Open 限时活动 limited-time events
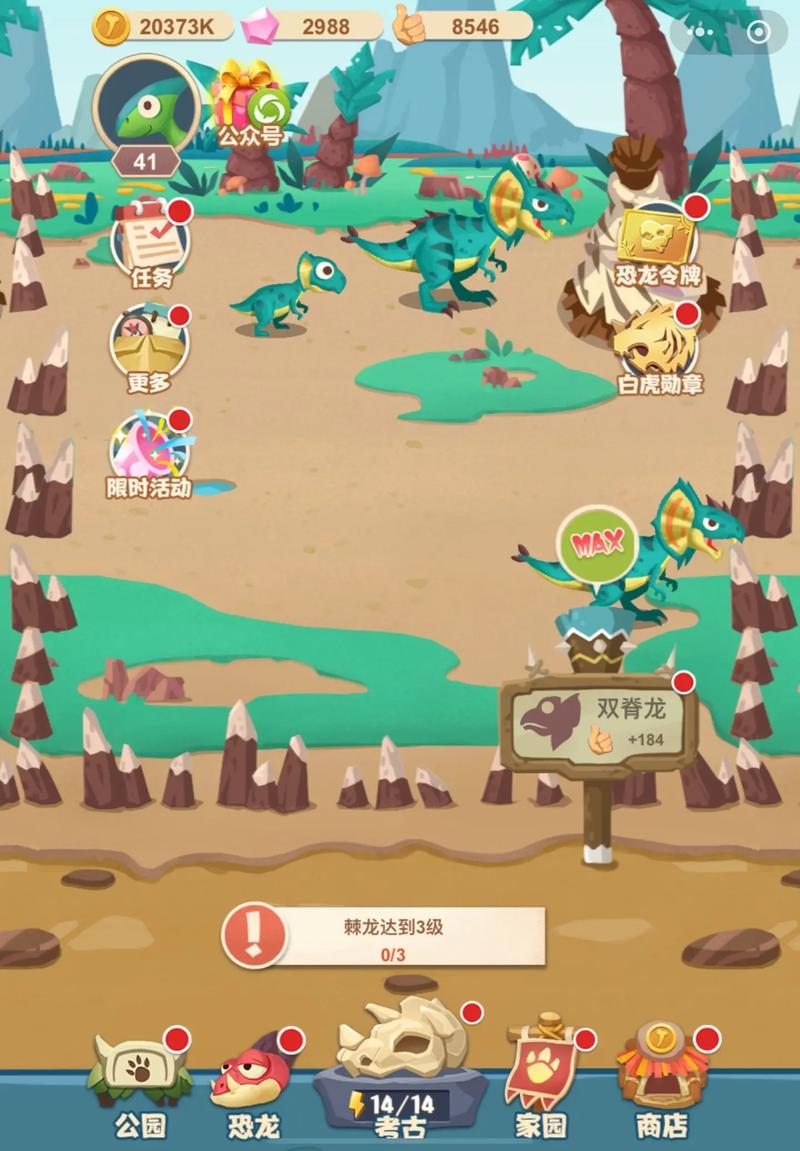 tap(149, 455)
